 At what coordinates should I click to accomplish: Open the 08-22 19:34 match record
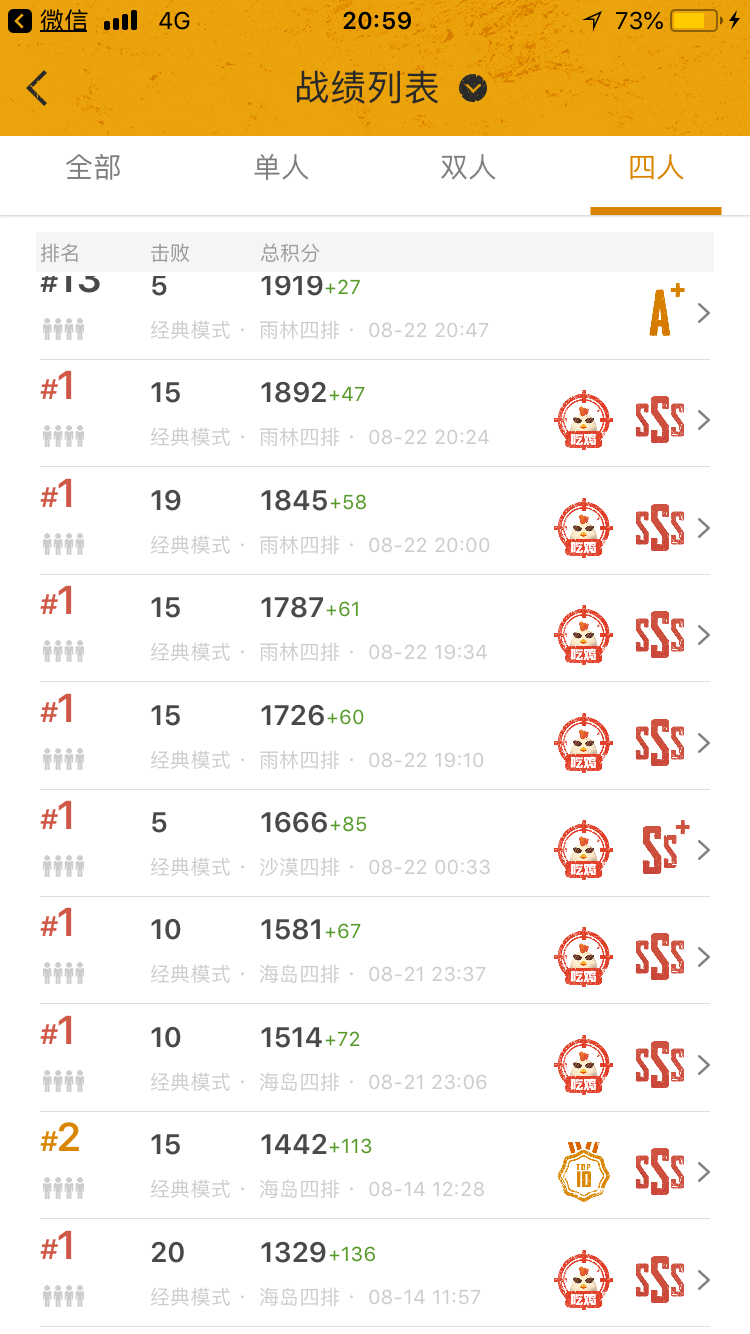click(375, 629)
